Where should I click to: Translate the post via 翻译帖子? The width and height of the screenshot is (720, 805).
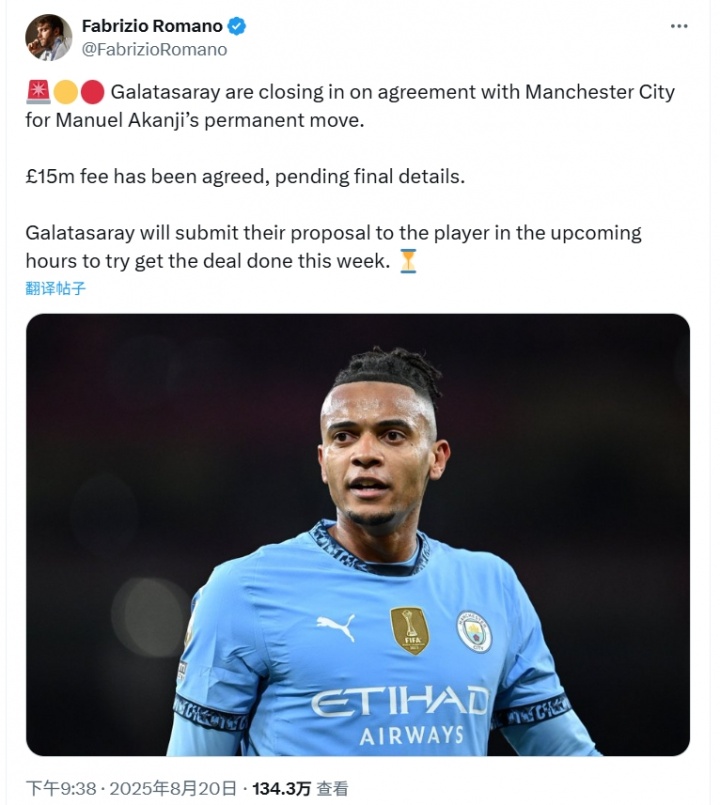click(x=56, y=288)
